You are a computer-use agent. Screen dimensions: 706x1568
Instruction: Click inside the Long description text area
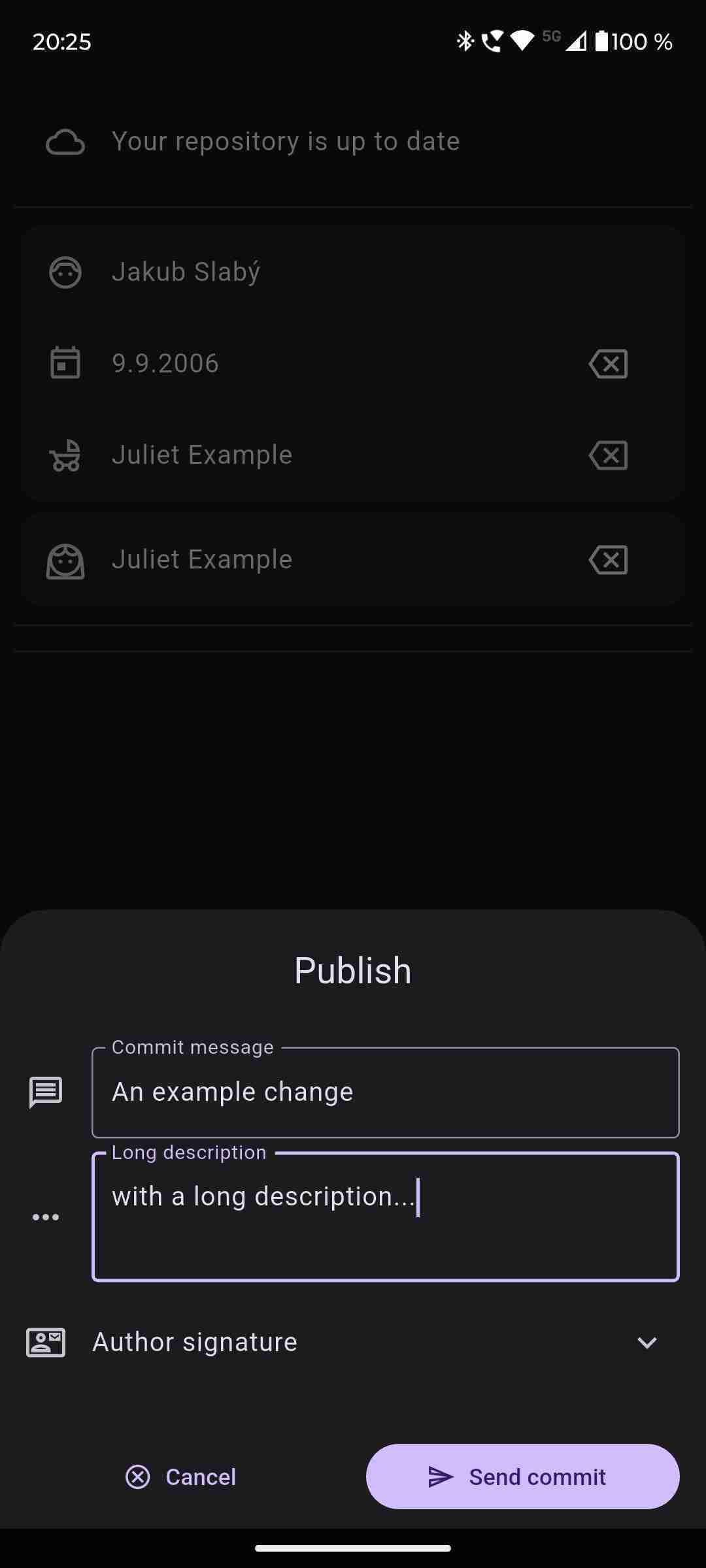click(386, 1217)
